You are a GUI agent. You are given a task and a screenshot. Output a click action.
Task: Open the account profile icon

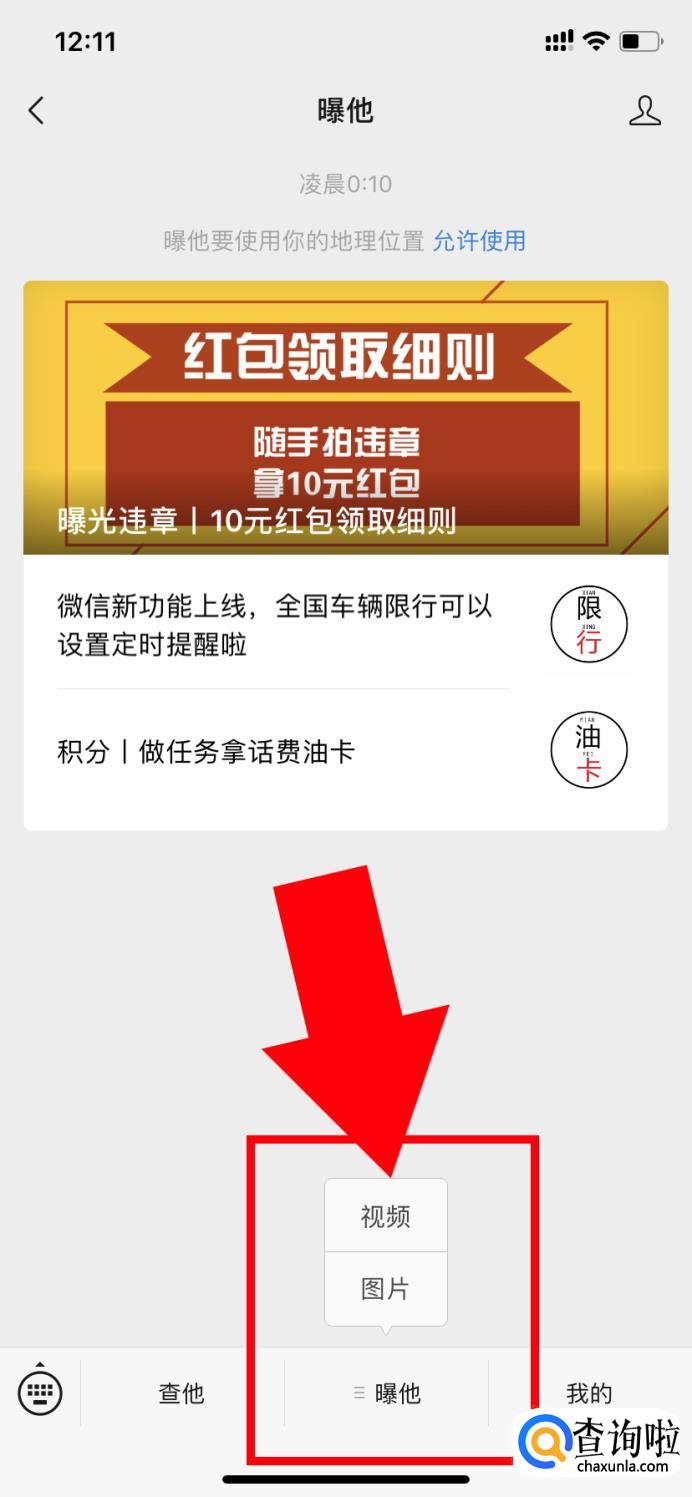pos(645,110)
